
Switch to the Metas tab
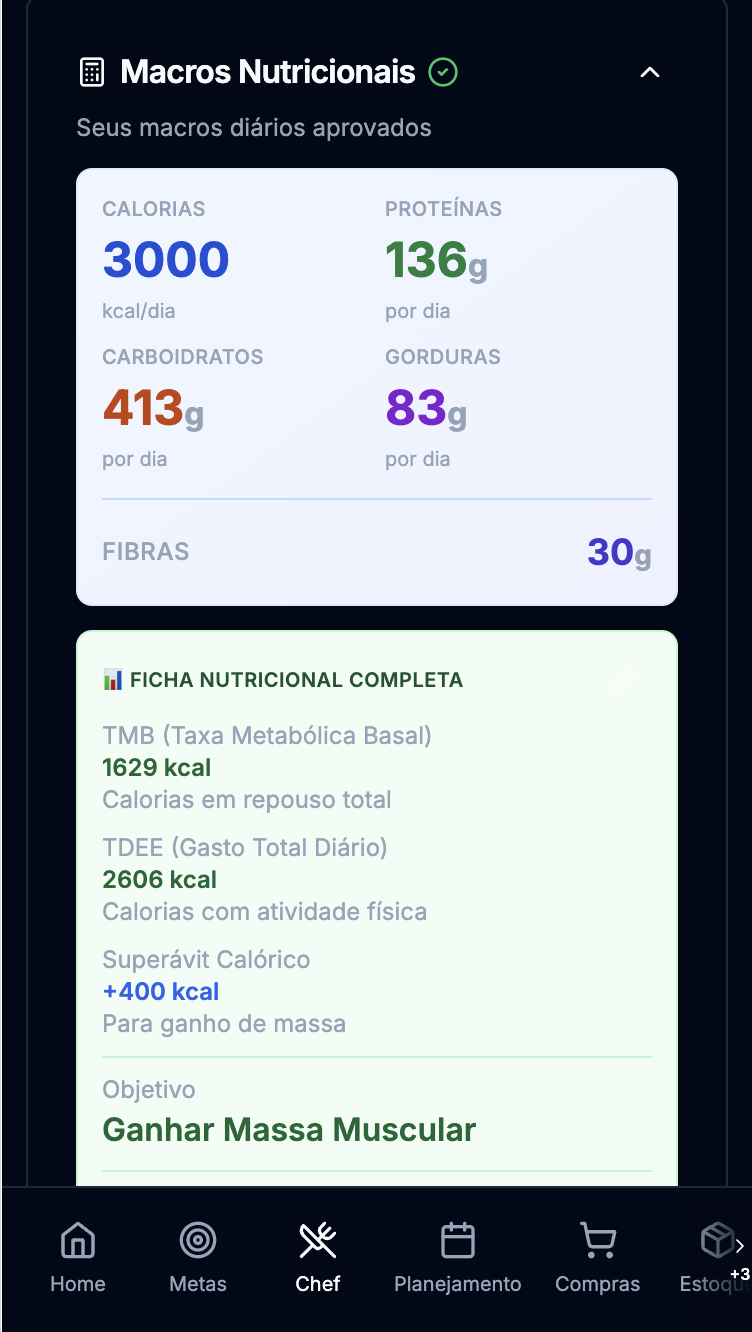[197, 1255]
